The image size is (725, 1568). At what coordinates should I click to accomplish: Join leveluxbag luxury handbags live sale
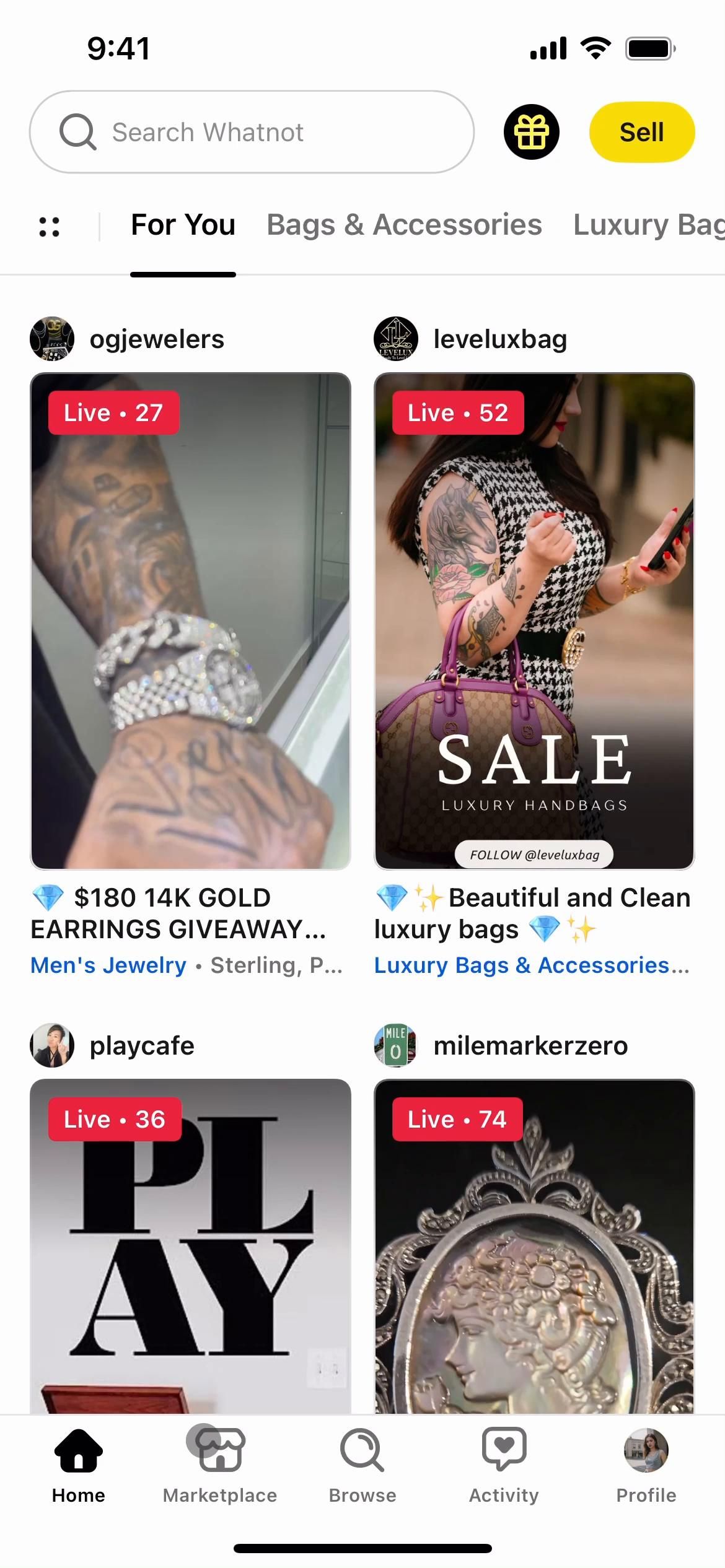[x=534, y=621]
